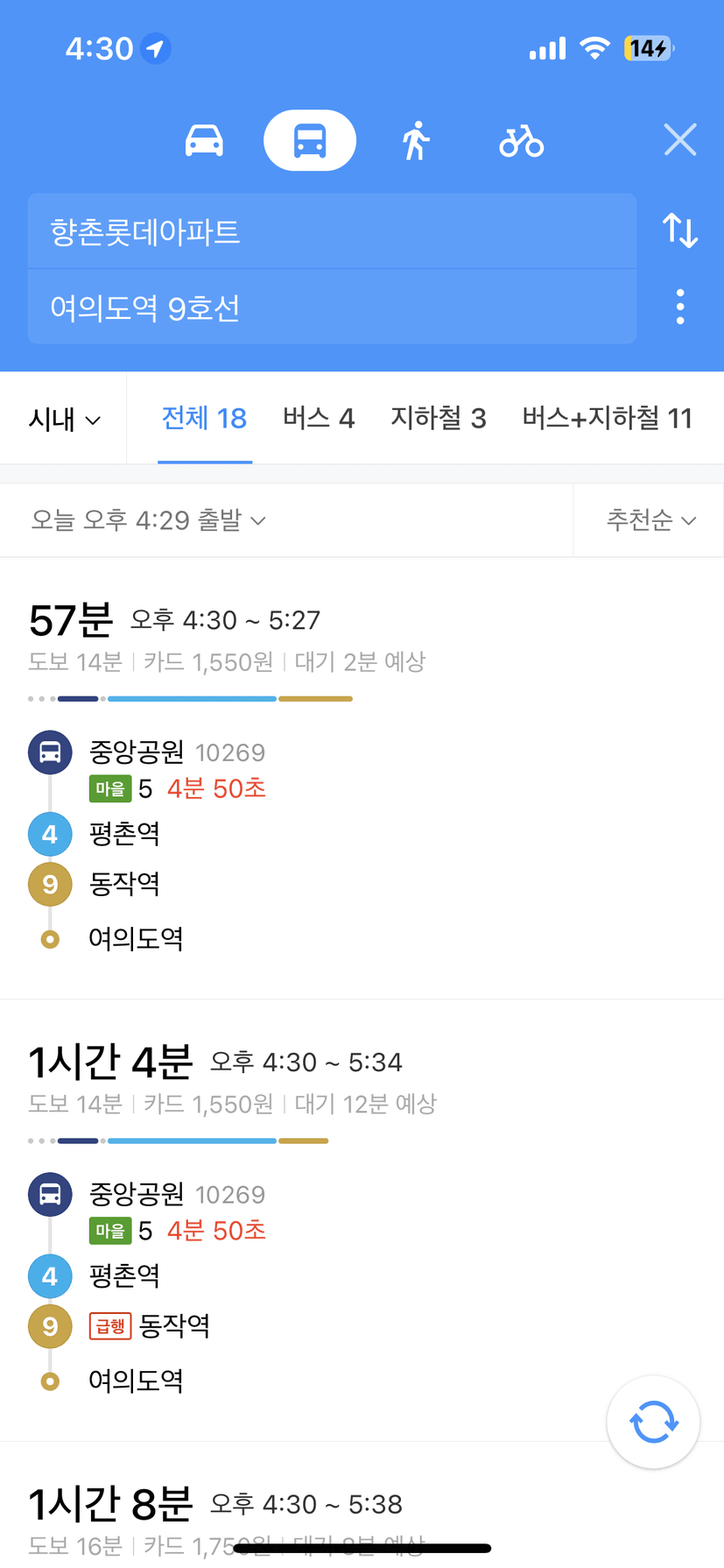The height and width of the screenshot is (1568, 724).
Task: Open the 57분 route details
Action: tap(362, 778)
